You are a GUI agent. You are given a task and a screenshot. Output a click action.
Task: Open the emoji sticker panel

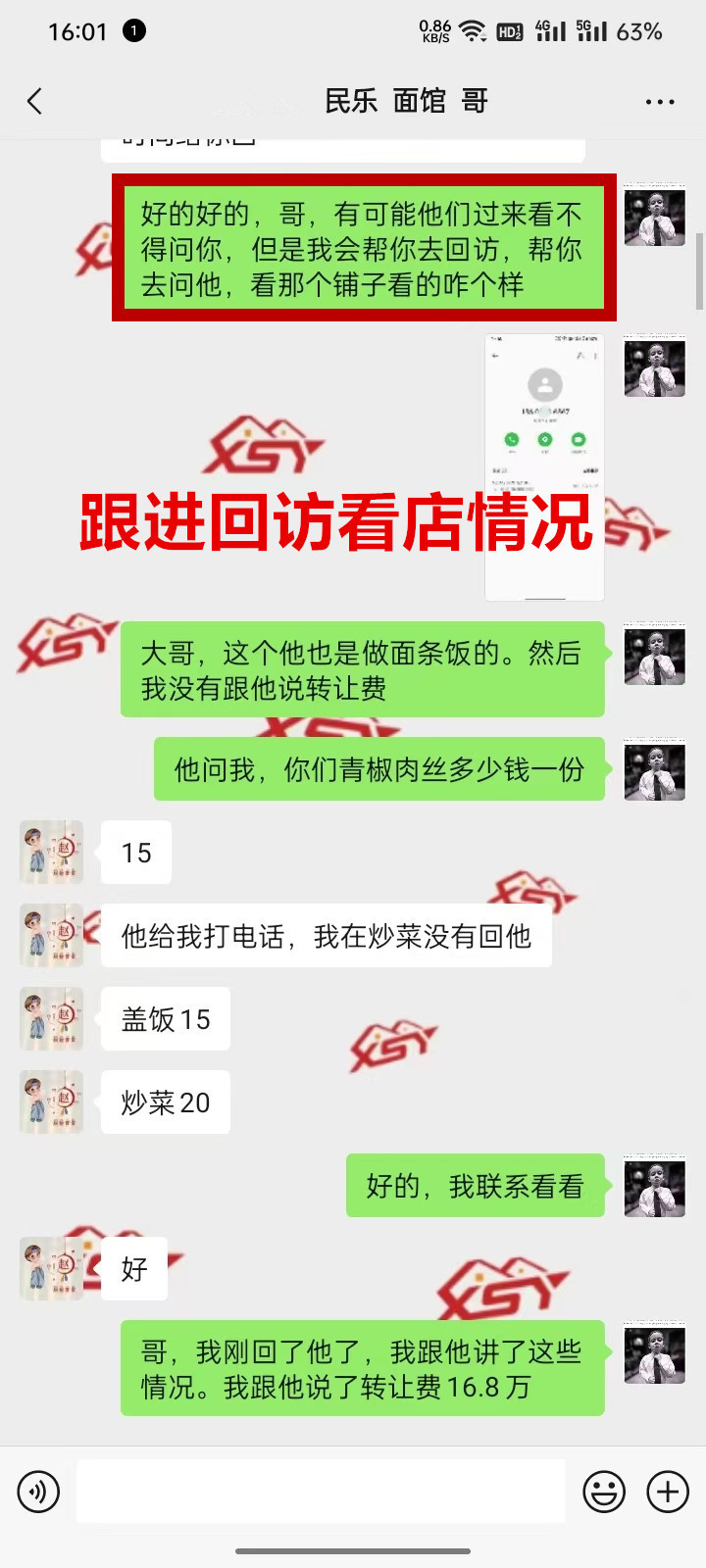[x=604, y=1492]
